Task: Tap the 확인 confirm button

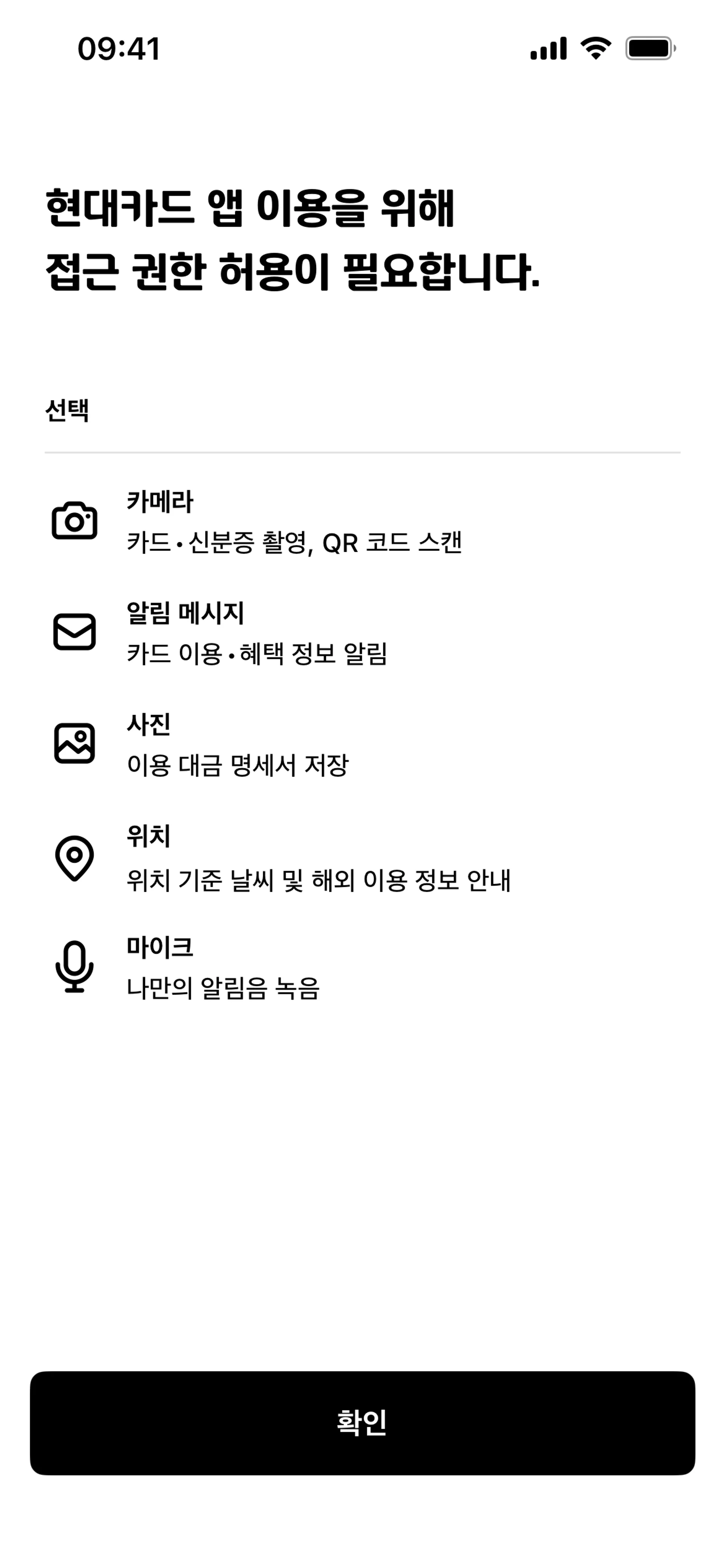Action: click(x=362, y=1423)
